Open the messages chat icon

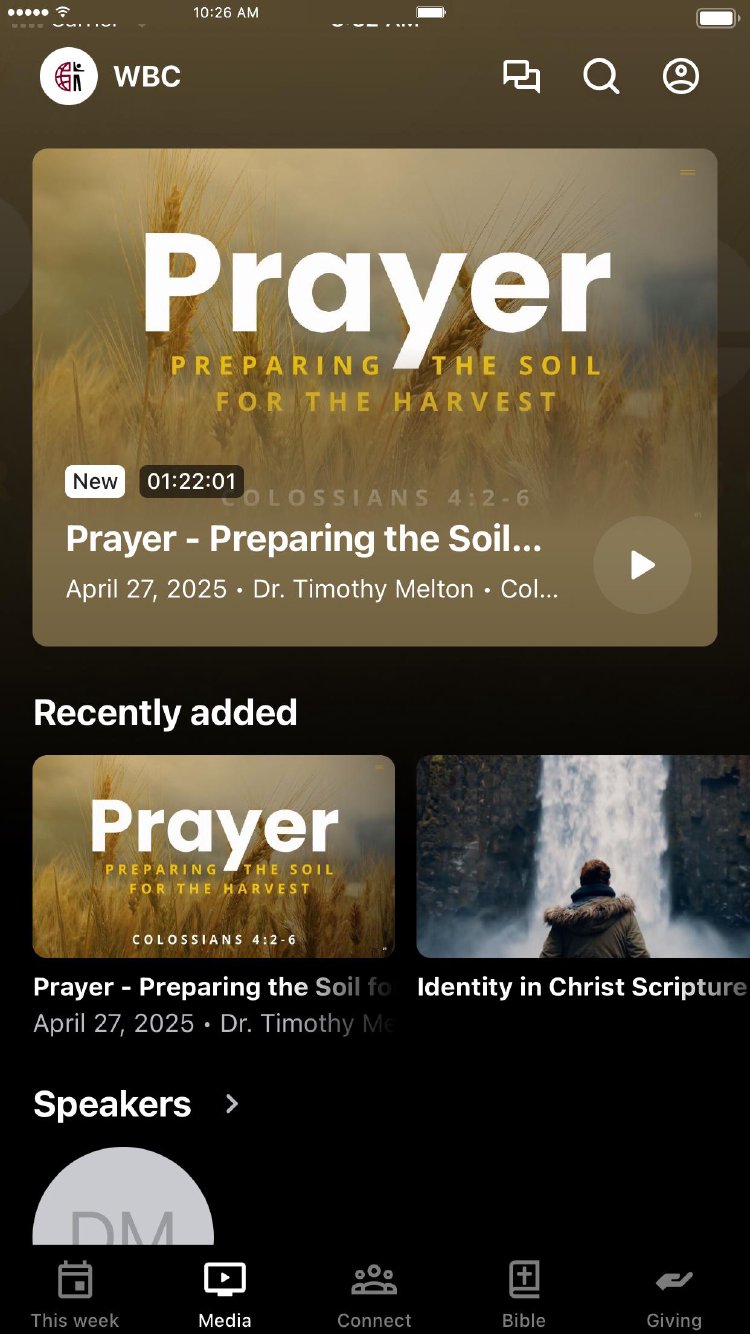[521, 77]
